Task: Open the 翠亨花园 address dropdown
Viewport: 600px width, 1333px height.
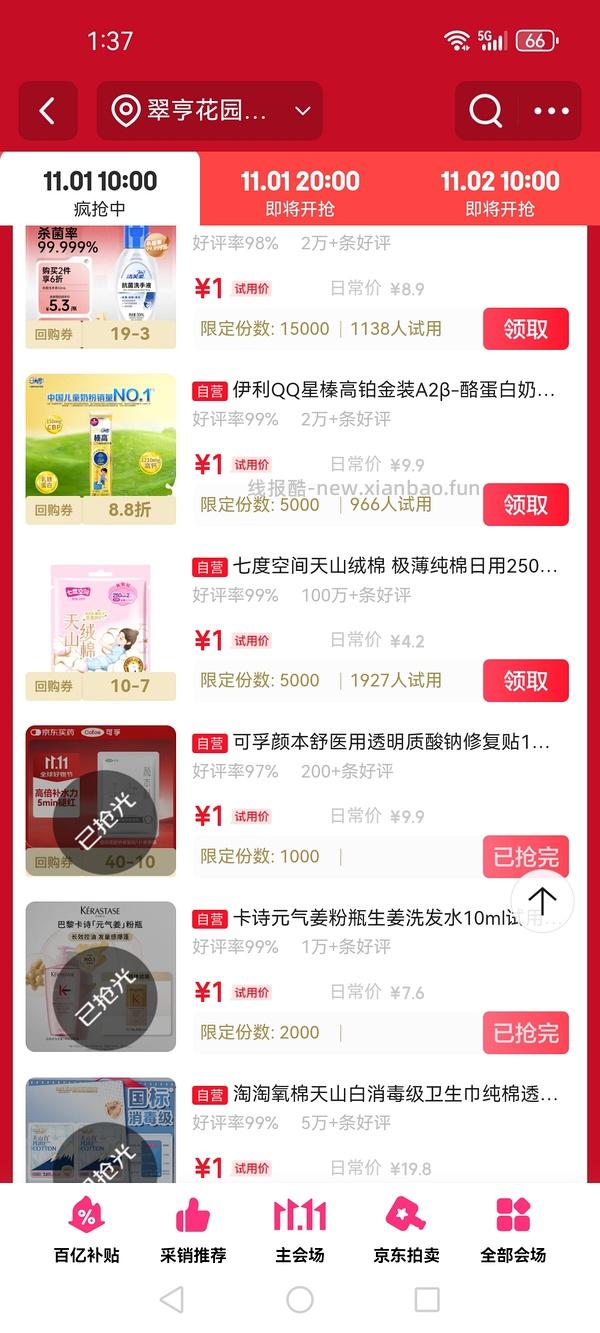Action: click(210, 111)
